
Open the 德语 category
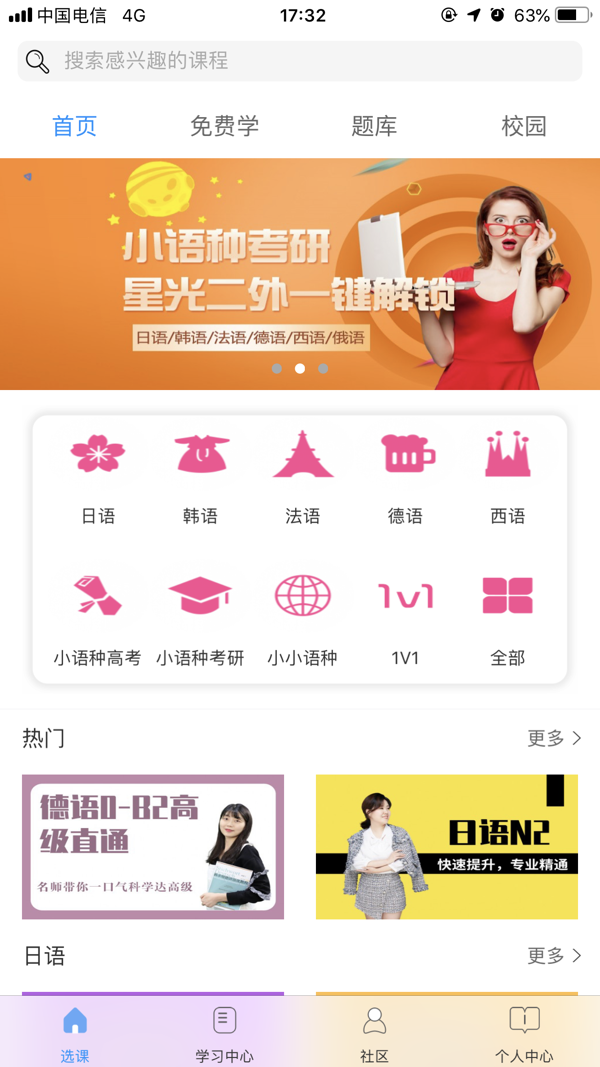click(405, 478)
